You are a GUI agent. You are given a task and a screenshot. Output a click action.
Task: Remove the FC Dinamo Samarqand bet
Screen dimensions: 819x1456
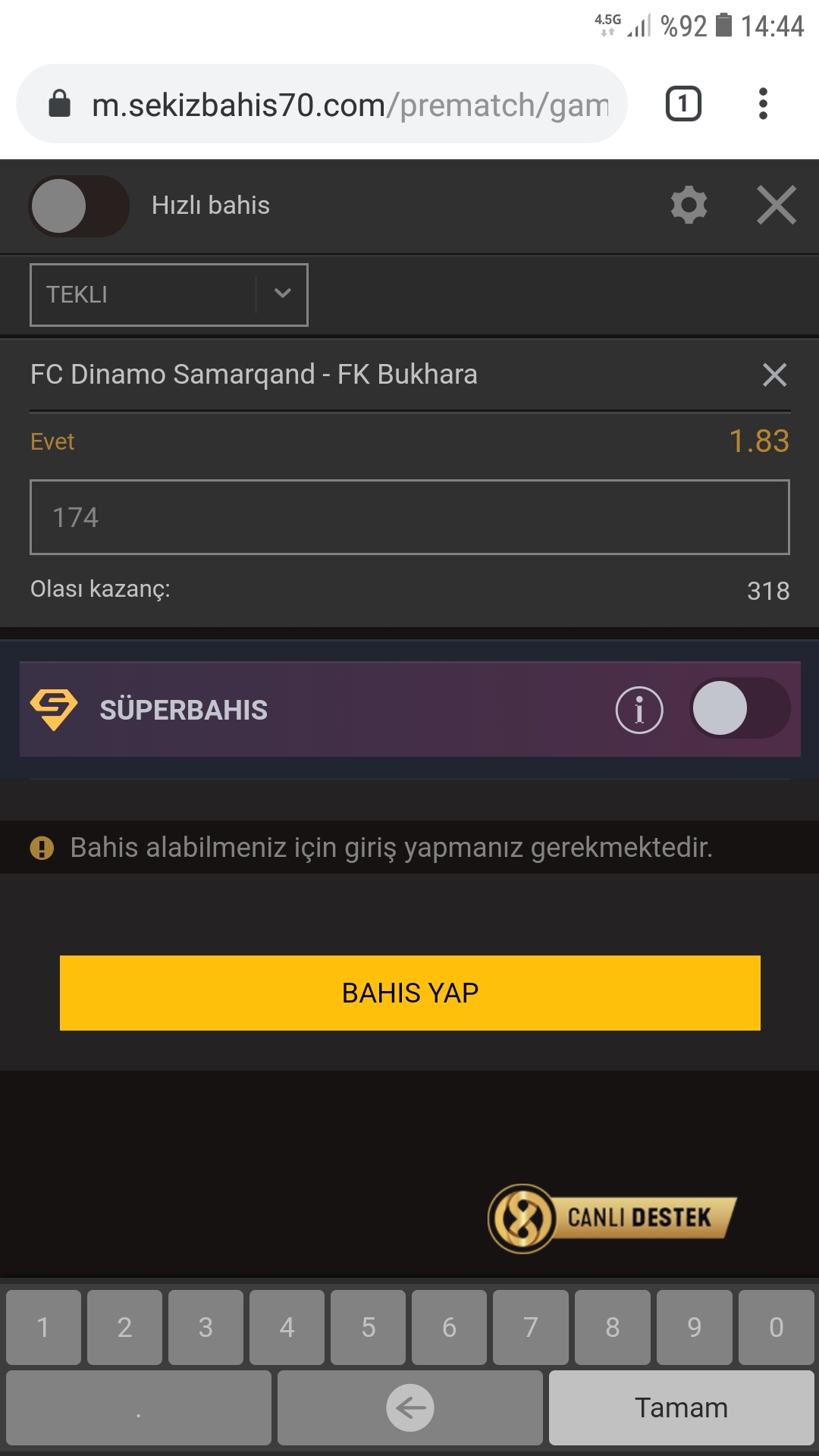click(x=774, y=375)
